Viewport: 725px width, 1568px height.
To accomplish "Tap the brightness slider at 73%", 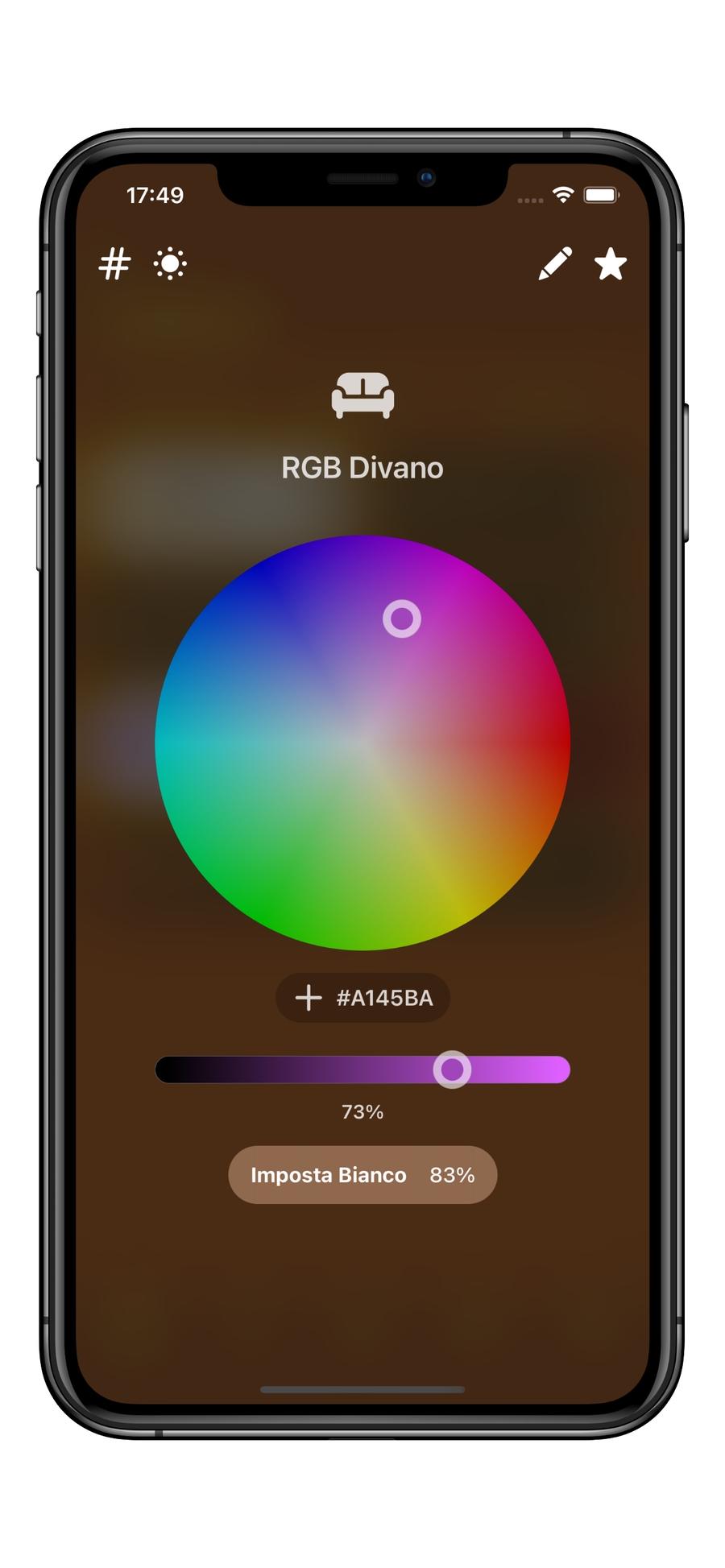I will 452,1069.
